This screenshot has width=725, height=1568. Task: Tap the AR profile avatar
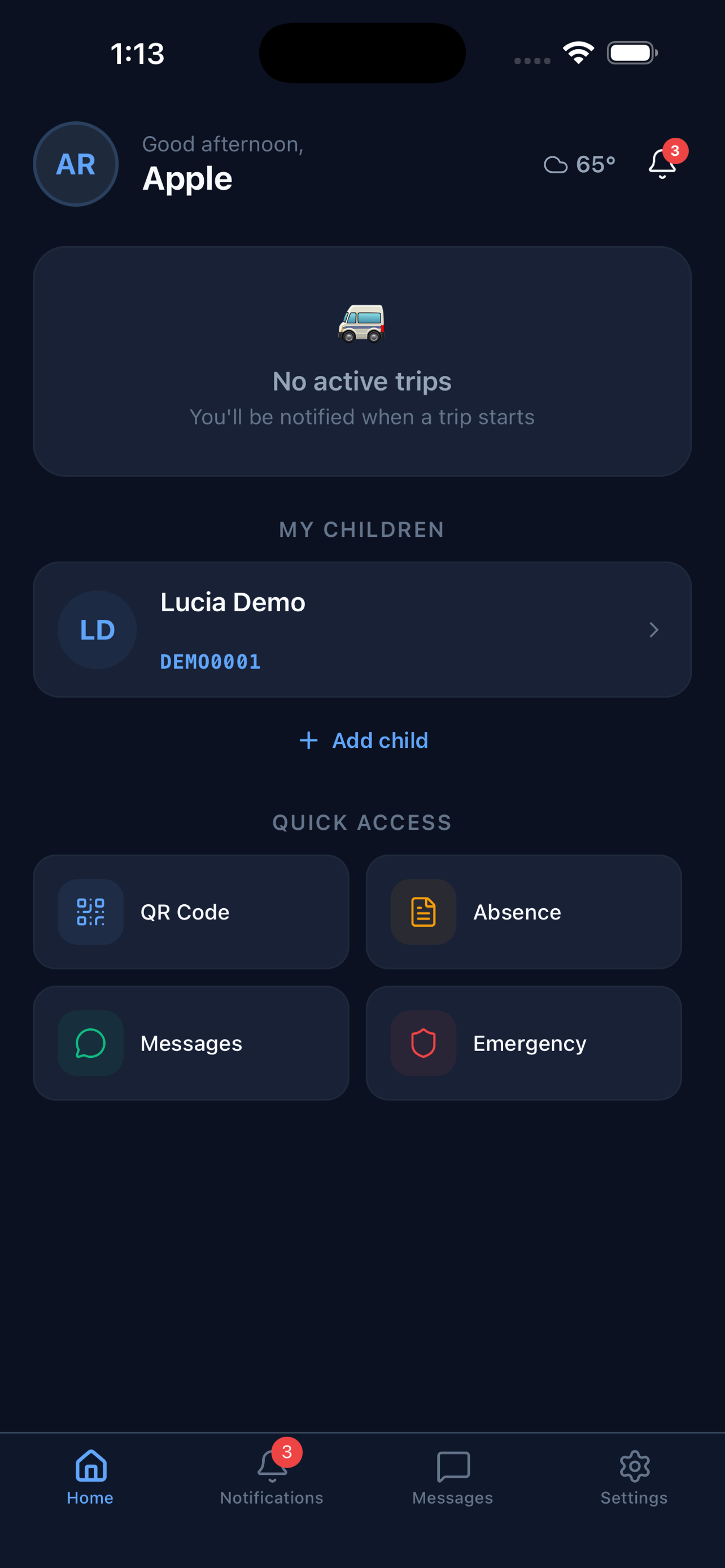pyautogui.click(x=75, y=164)
